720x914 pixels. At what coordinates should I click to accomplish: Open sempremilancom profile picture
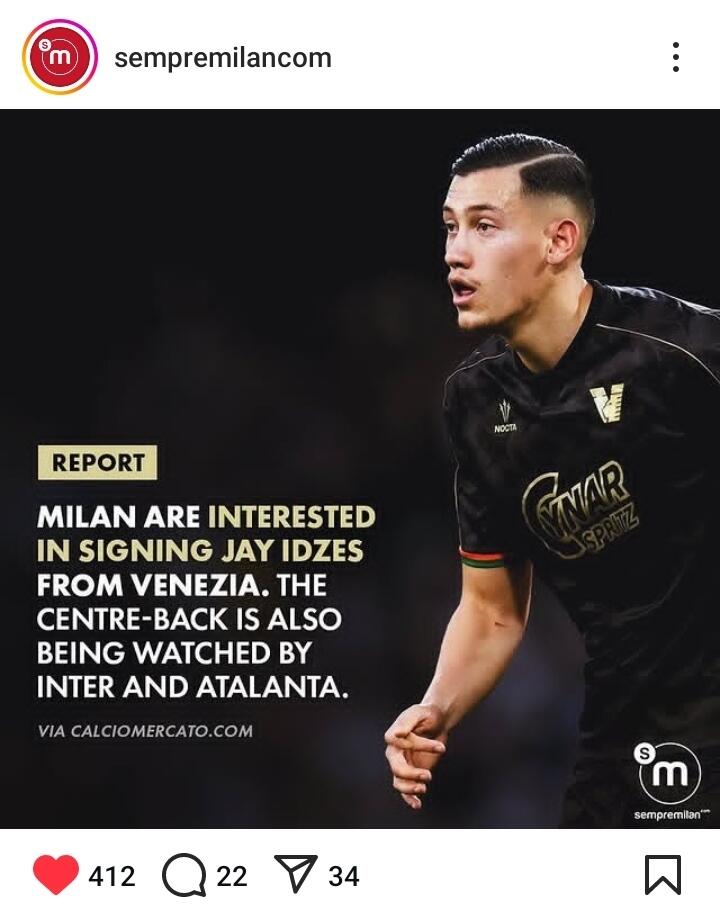[59, 58]
